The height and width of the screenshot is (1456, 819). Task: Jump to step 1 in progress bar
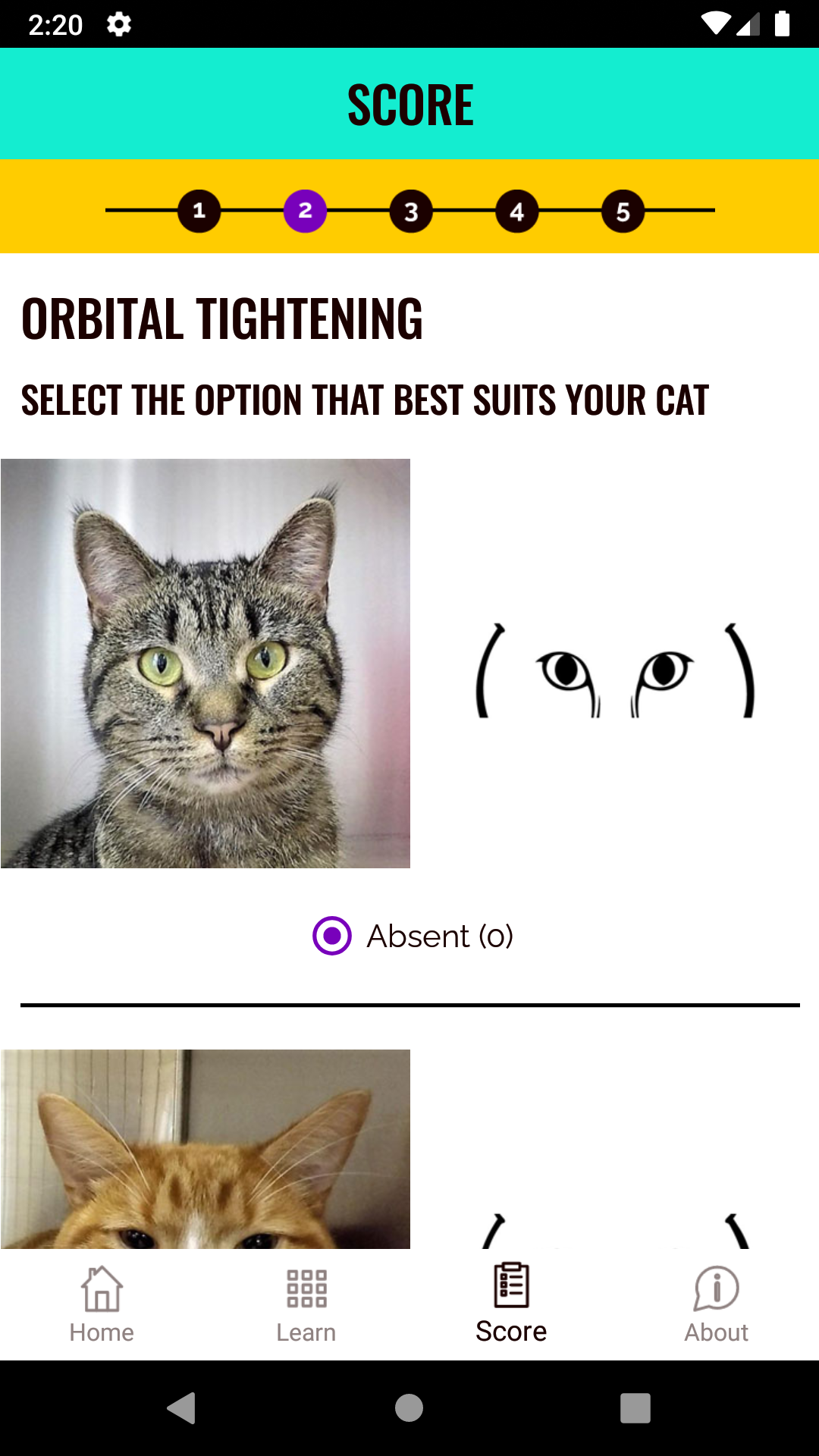click(x=199, y=211)
